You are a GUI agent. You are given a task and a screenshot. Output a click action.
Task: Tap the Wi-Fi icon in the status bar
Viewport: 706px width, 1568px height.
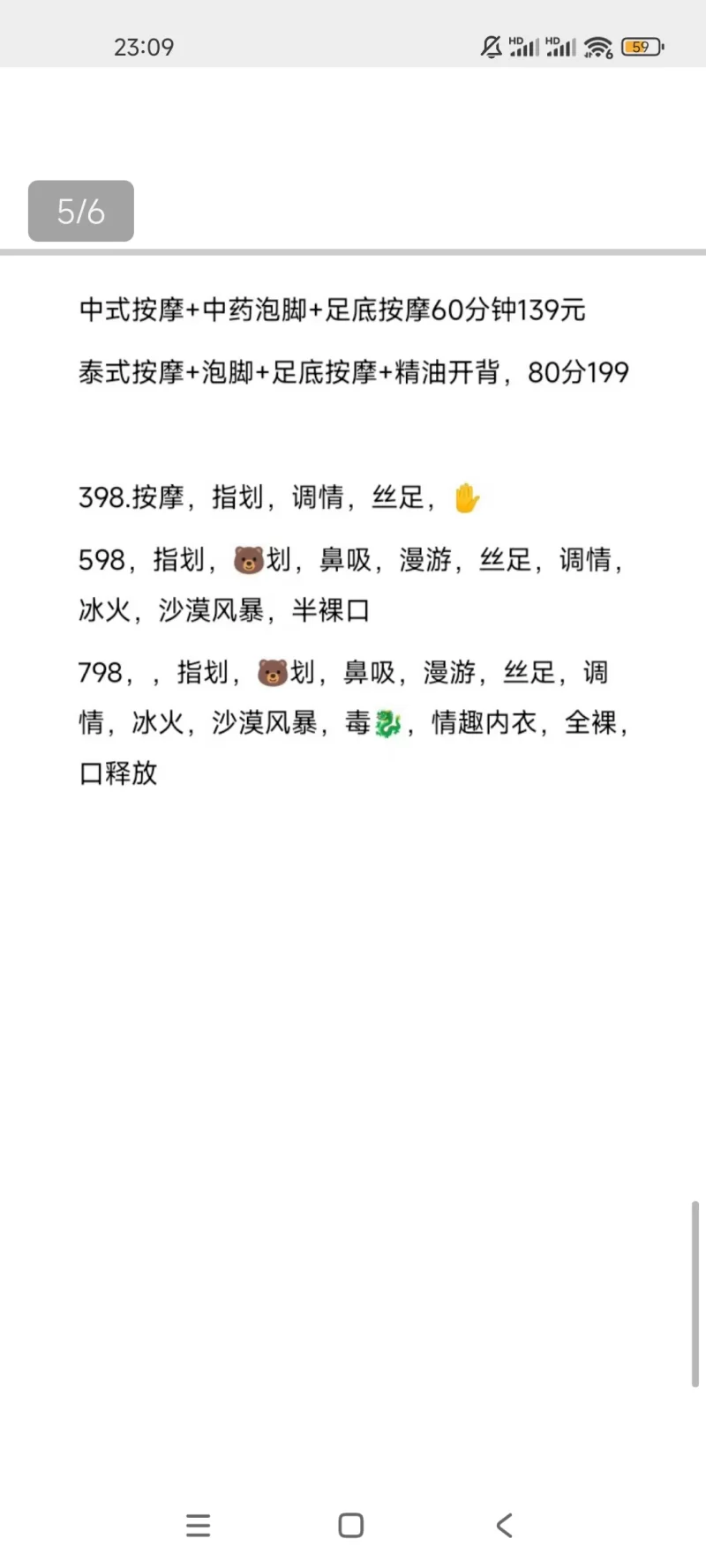point(598,47)
